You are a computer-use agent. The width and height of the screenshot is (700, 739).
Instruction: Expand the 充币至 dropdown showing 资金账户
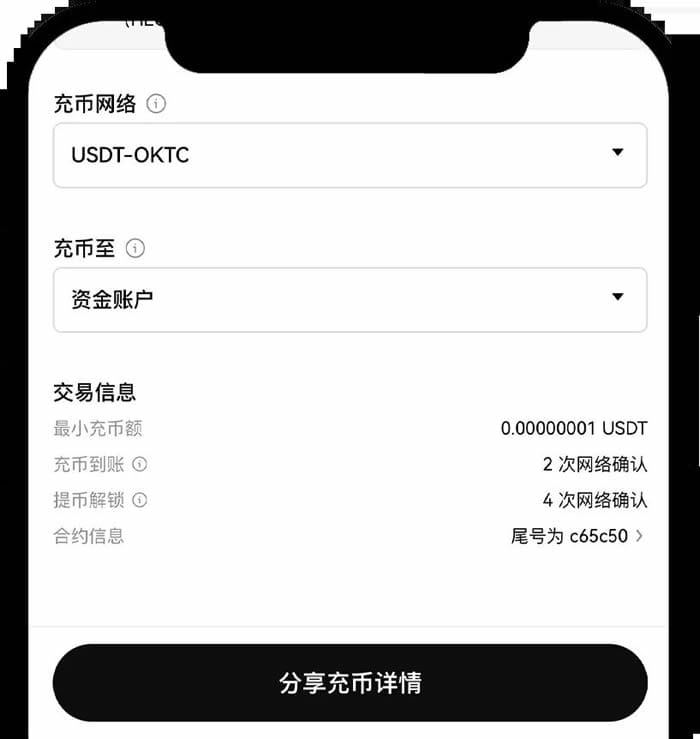pyautogui.click(x=350, y=299)
